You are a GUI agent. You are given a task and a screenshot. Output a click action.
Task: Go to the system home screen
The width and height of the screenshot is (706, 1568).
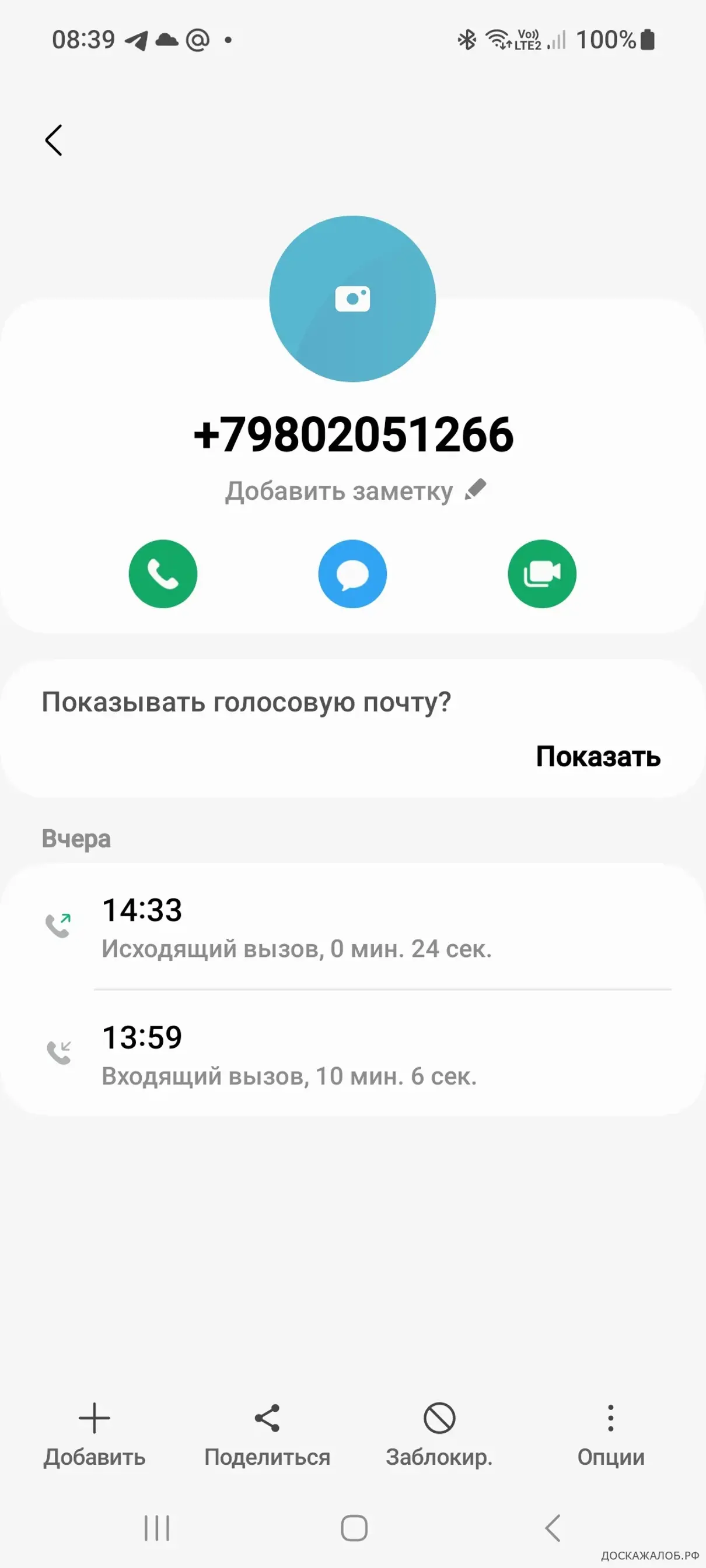[x=354, y=1528]
